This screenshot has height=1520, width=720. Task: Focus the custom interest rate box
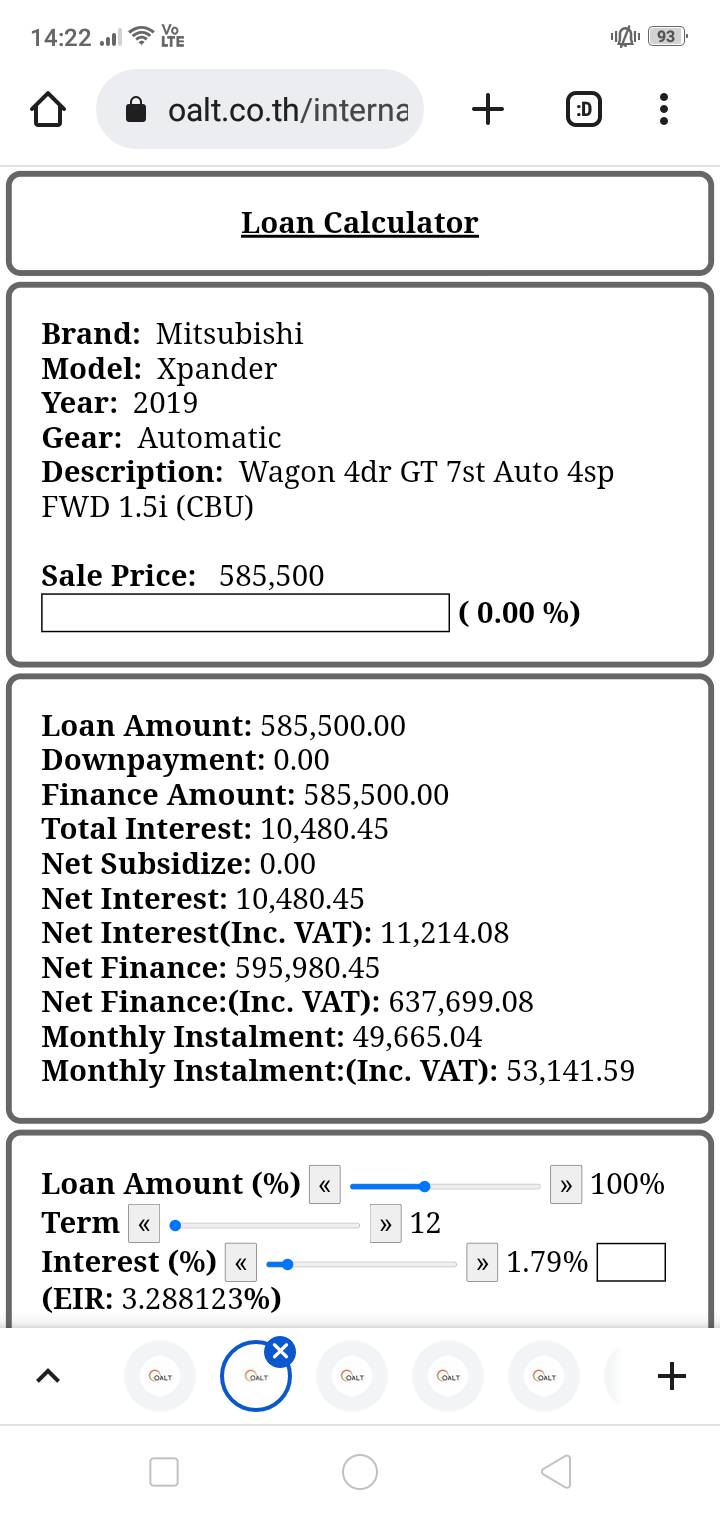[631, 1262]
